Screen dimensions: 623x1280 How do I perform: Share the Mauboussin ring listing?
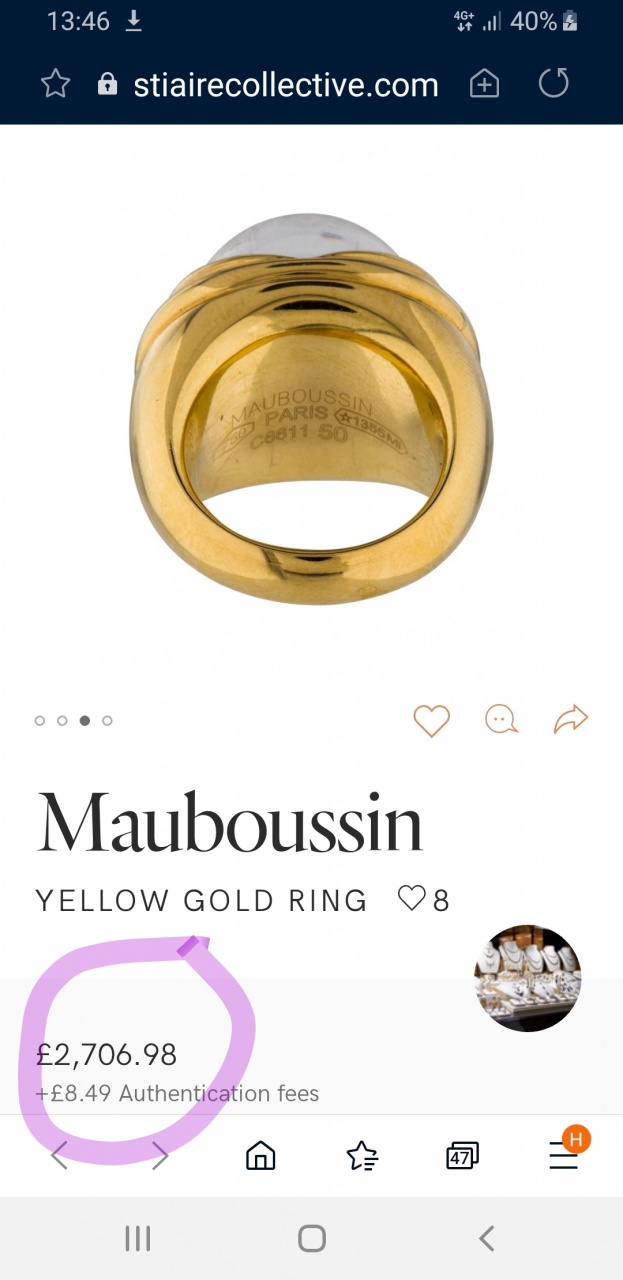click(571, 719)
